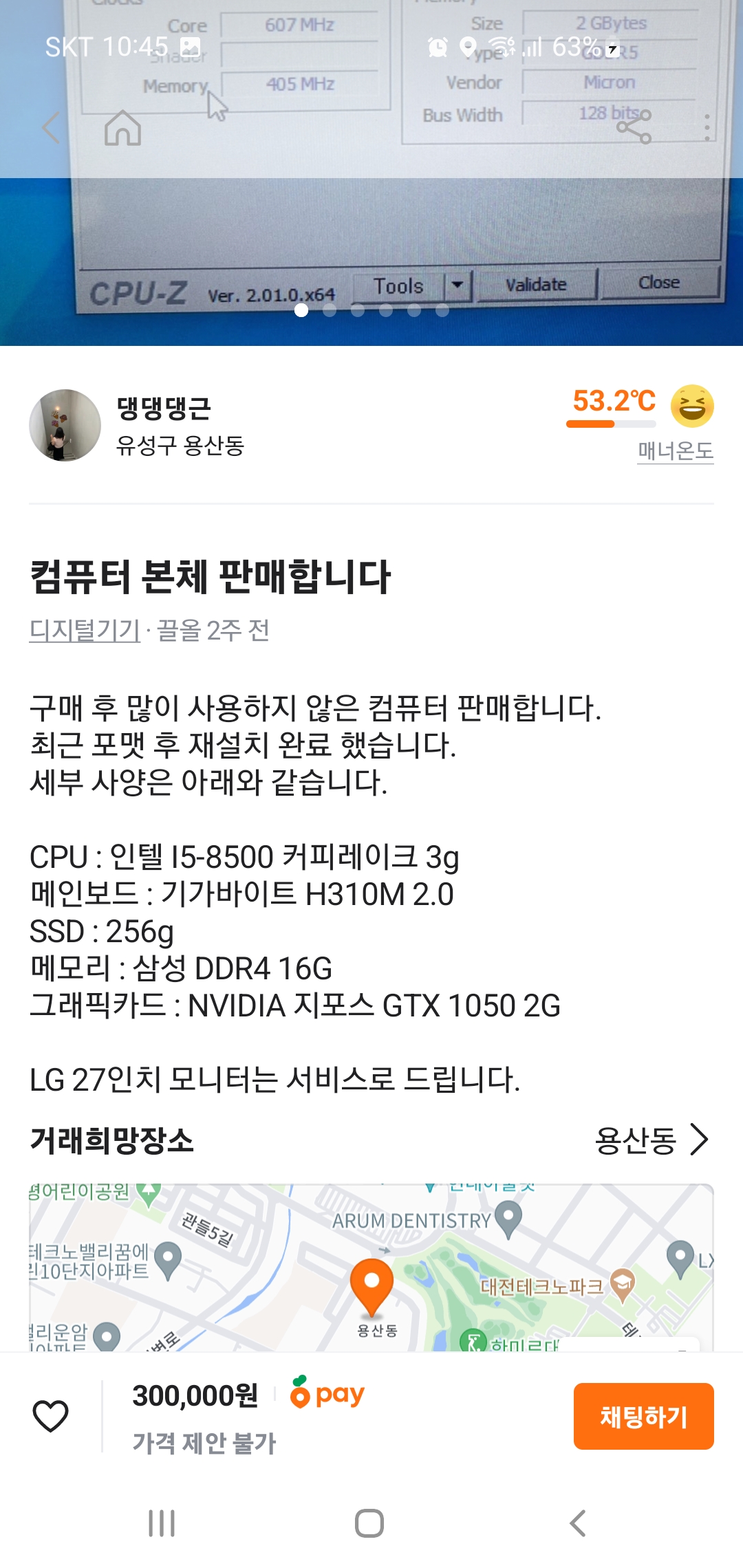Open the trade location map preview
The image size is (743, 1568).
coord(371,1267)
